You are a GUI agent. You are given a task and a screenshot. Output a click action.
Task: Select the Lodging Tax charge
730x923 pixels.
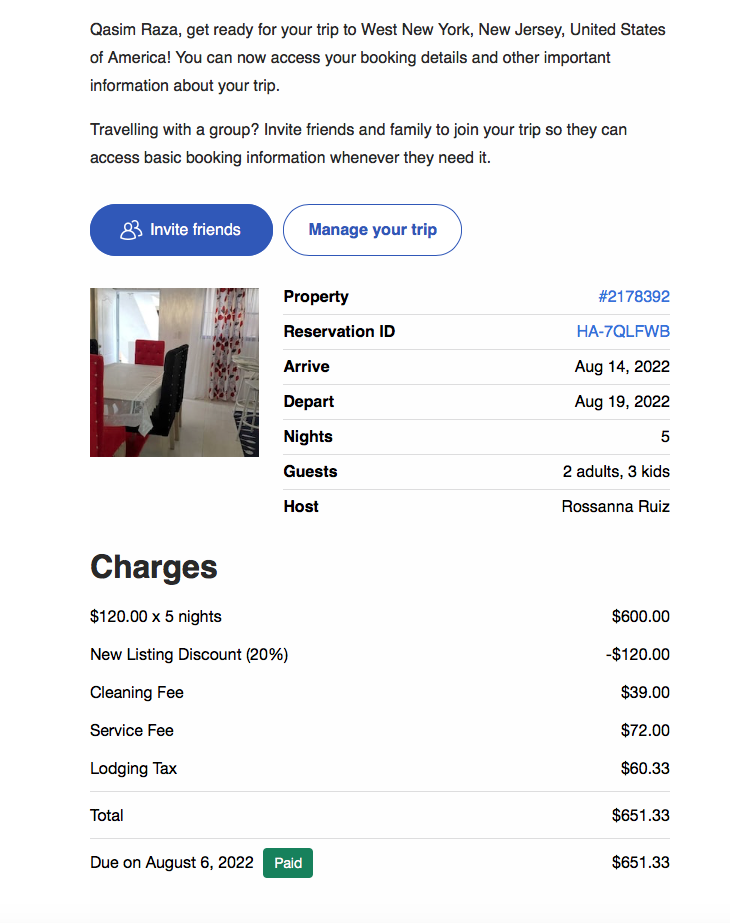[x=133, y=768]
